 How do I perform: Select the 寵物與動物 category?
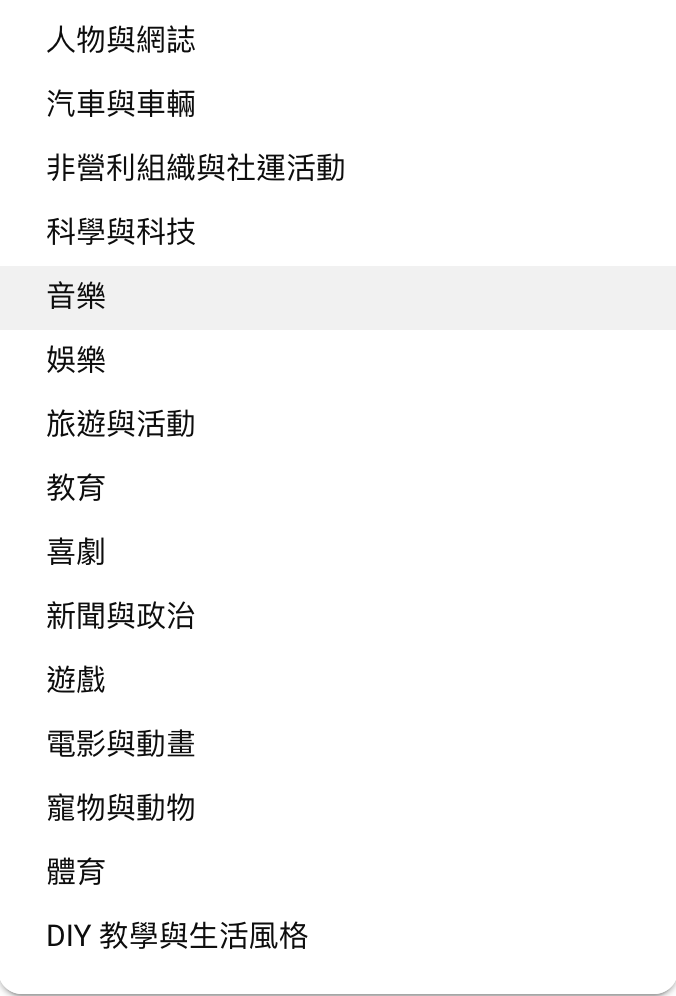point(120,809)
